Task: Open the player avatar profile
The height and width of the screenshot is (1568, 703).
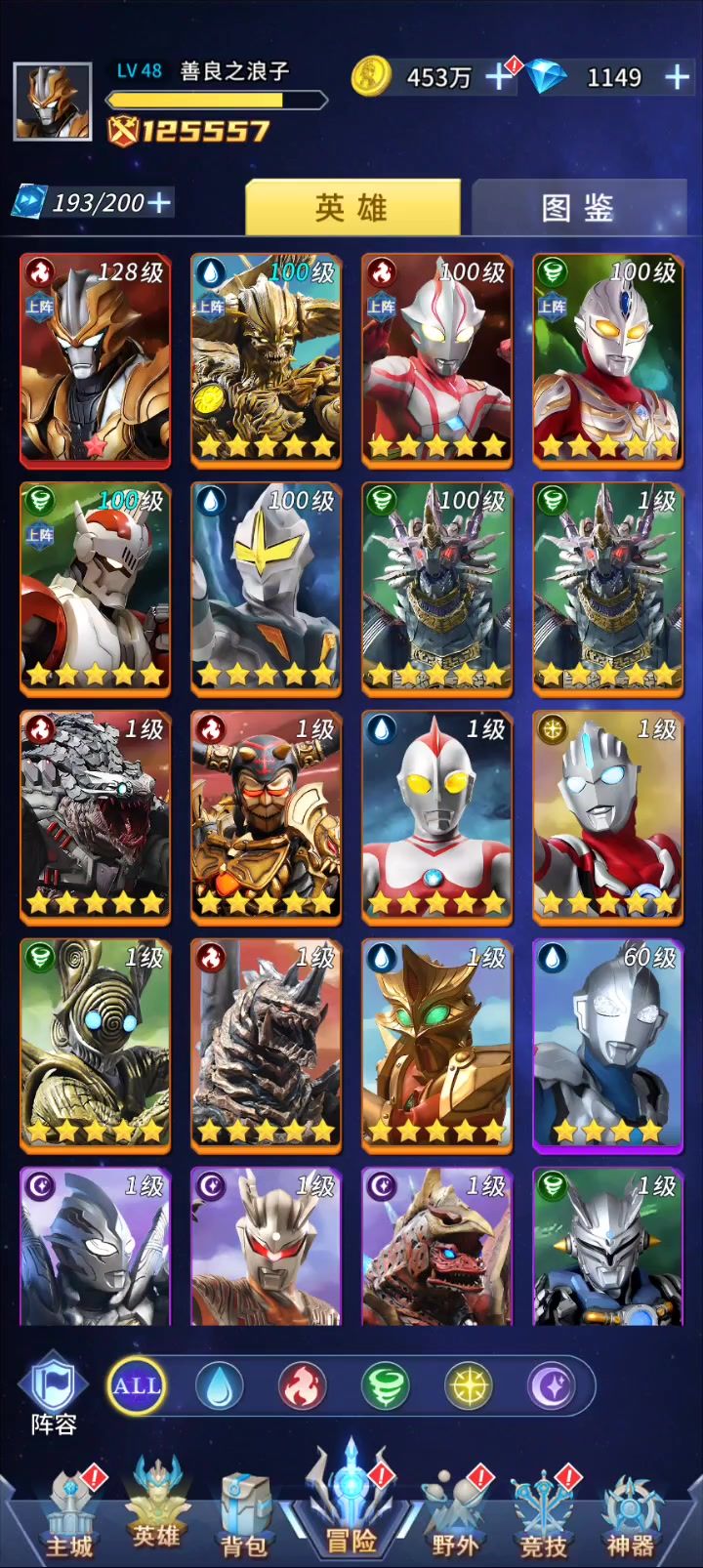Action: (53, 103)
